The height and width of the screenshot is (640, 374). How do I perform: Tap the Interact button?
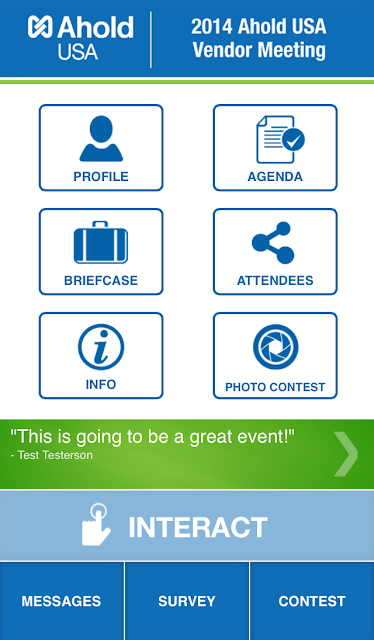(x=187, y=526)
